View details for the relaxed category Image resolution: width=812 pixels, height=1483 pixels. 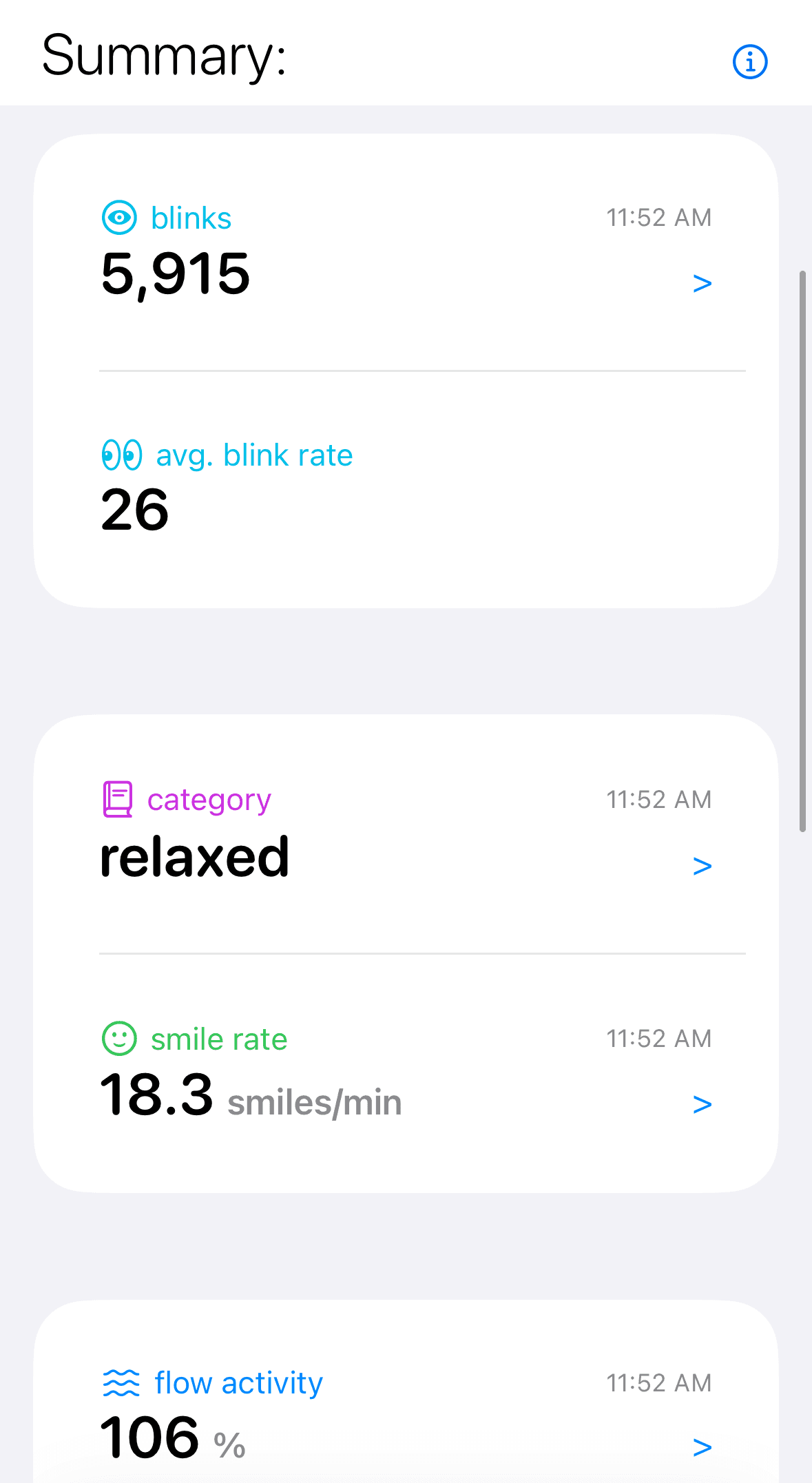(x=406, y=835)
